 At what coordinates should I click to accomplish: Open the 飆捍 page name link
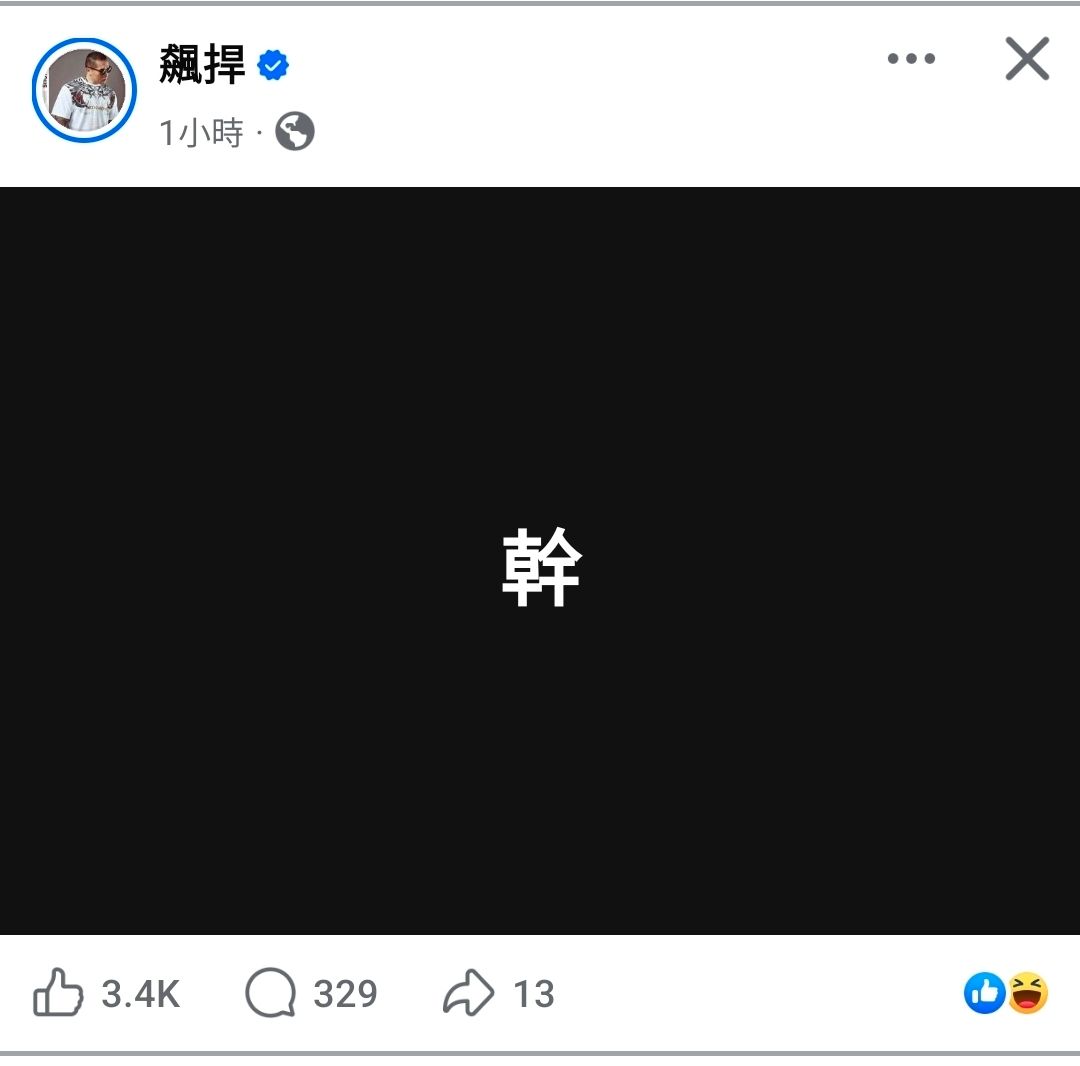point(203,66)
